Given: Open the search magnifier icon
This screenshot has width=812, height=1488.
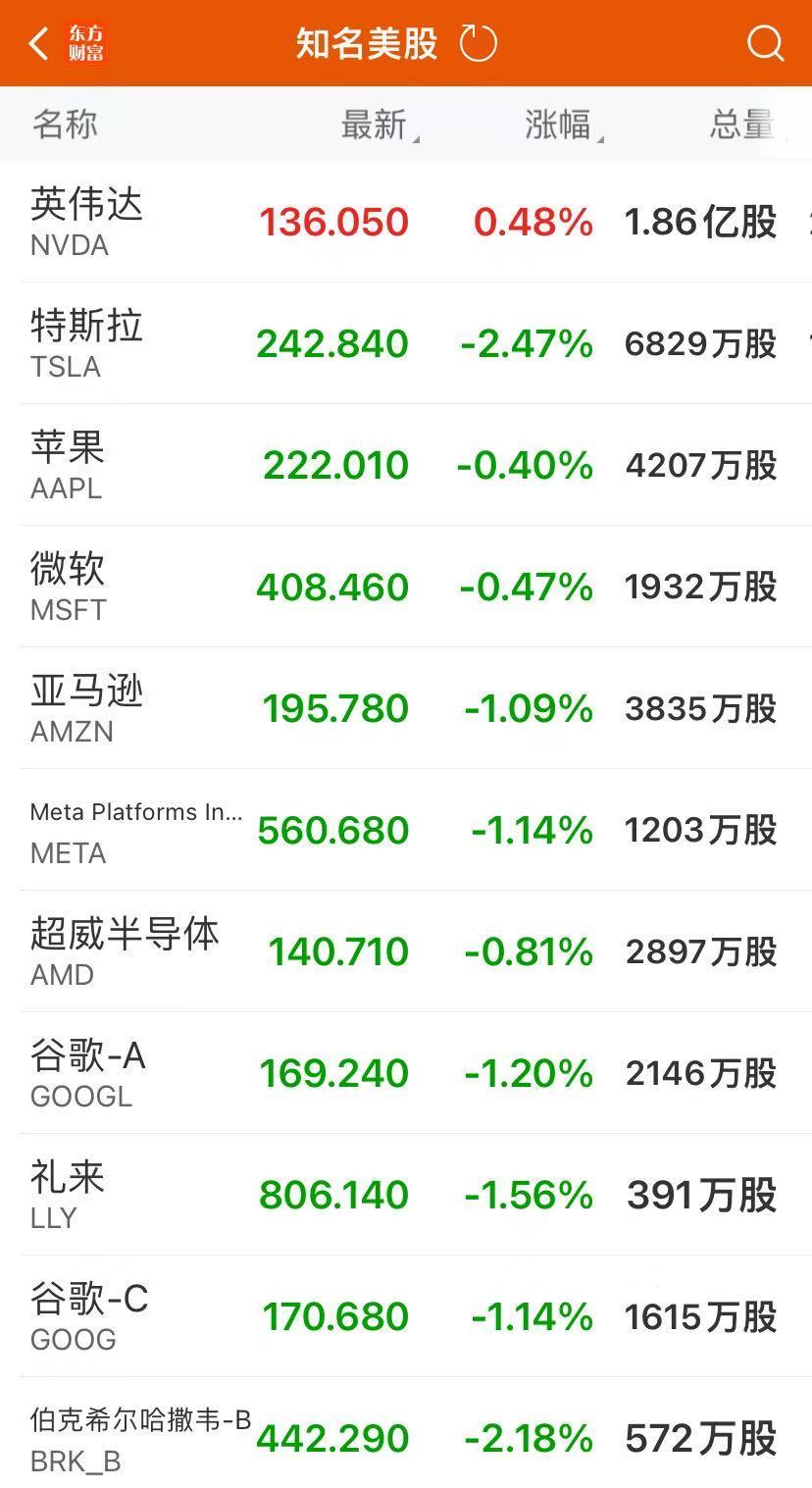Looking at the screenshot, I should click(x=765, y=44).
